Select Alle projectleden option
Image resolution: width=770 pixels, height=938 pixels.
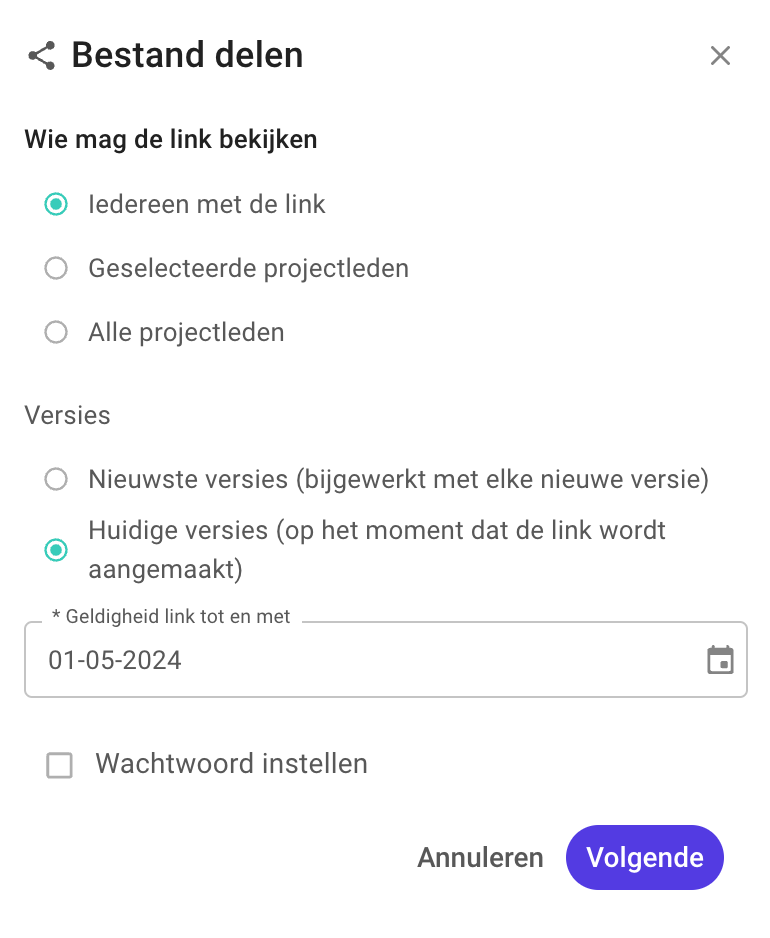(57, 332)
